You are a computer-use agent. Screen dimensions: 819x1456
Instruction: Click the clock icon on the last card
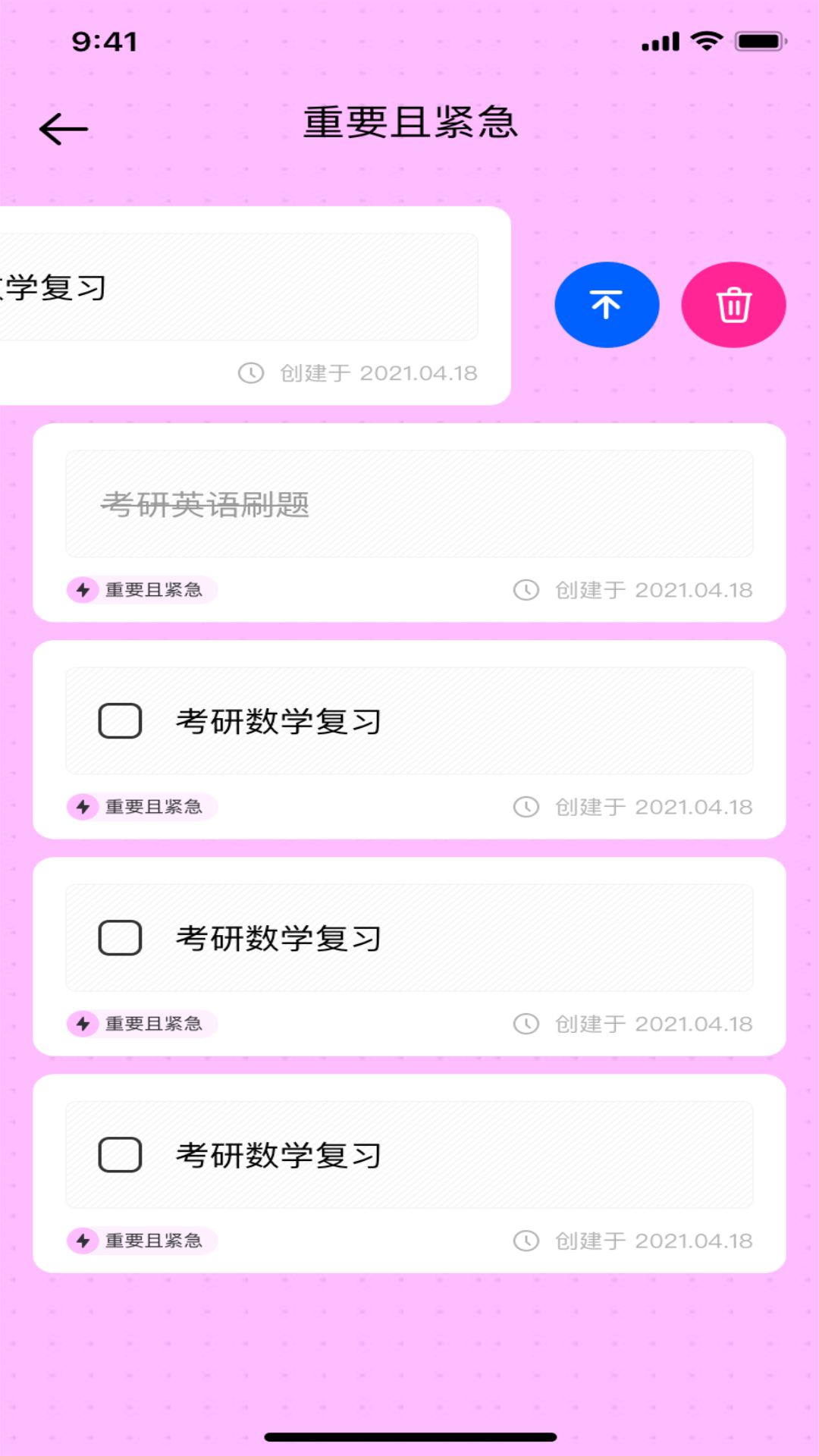tap(527, 1241)
